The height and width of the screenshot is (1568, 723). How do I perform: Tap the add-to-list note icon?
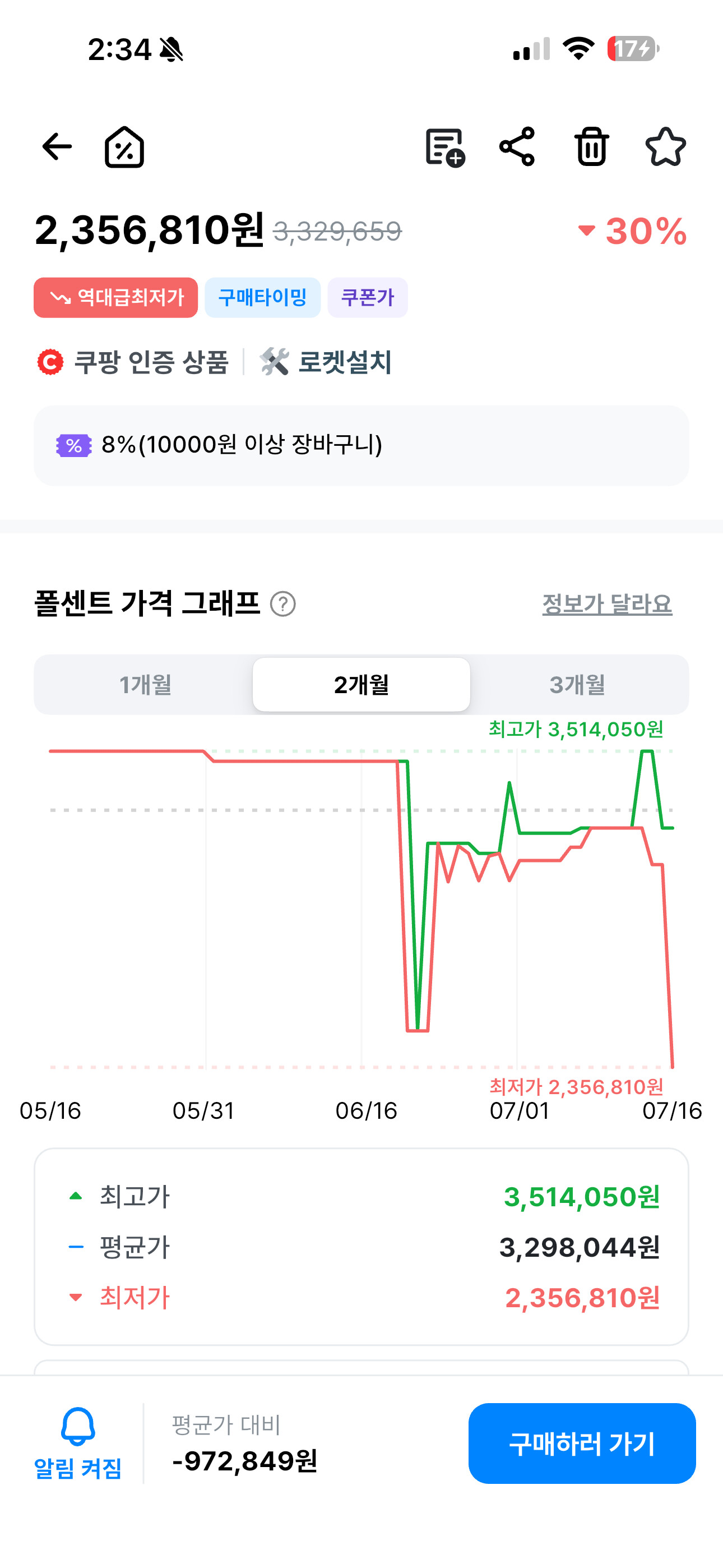[445, 147]
